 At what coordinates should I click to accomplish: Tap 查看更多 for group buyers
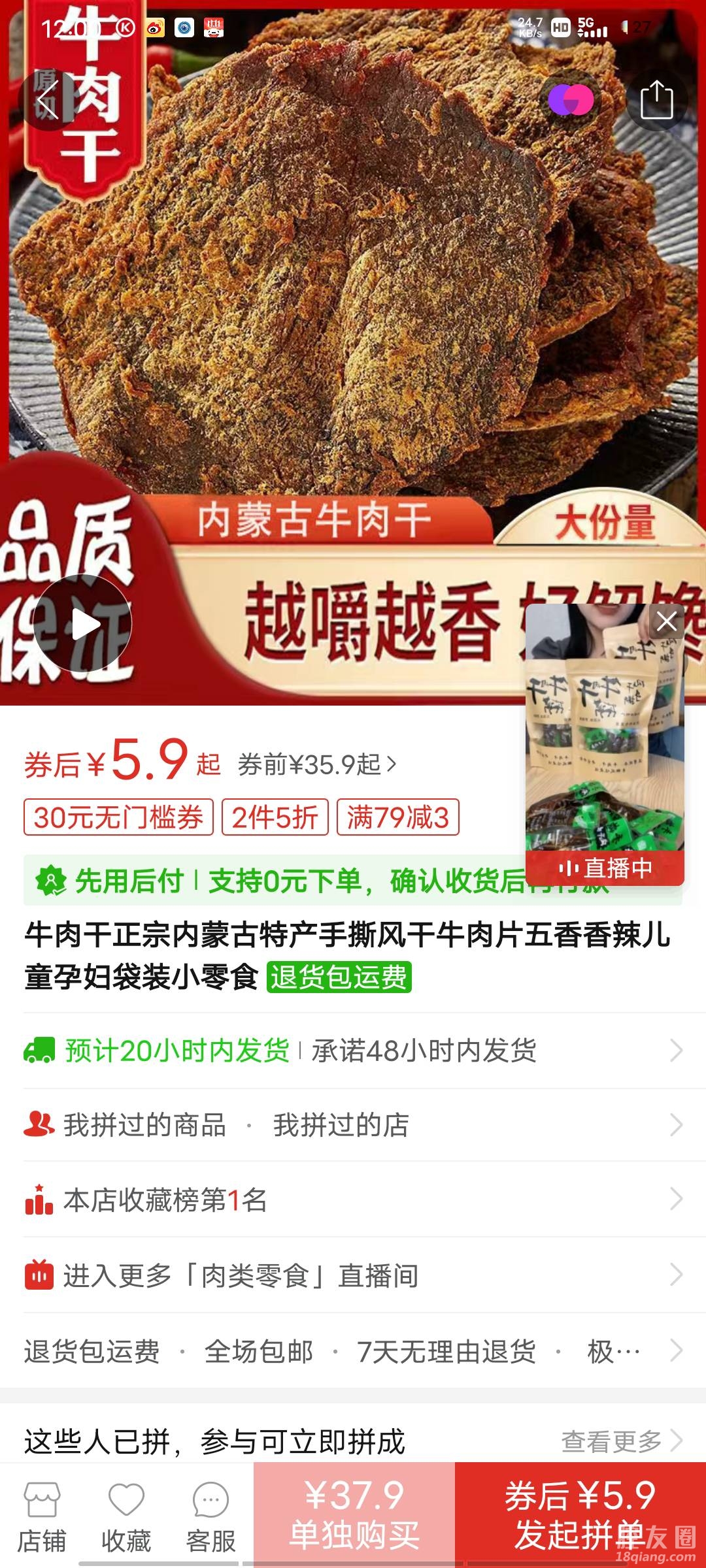click(621, 1441)
